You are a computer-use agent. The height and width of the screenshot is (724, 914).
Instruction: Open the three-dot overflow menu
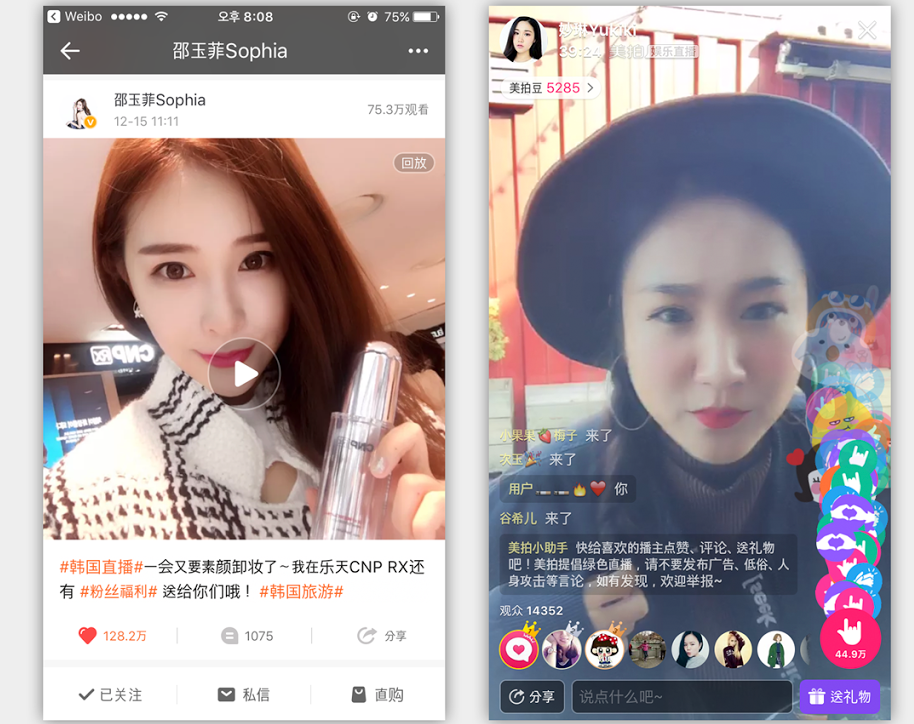[x=418, y=51]
